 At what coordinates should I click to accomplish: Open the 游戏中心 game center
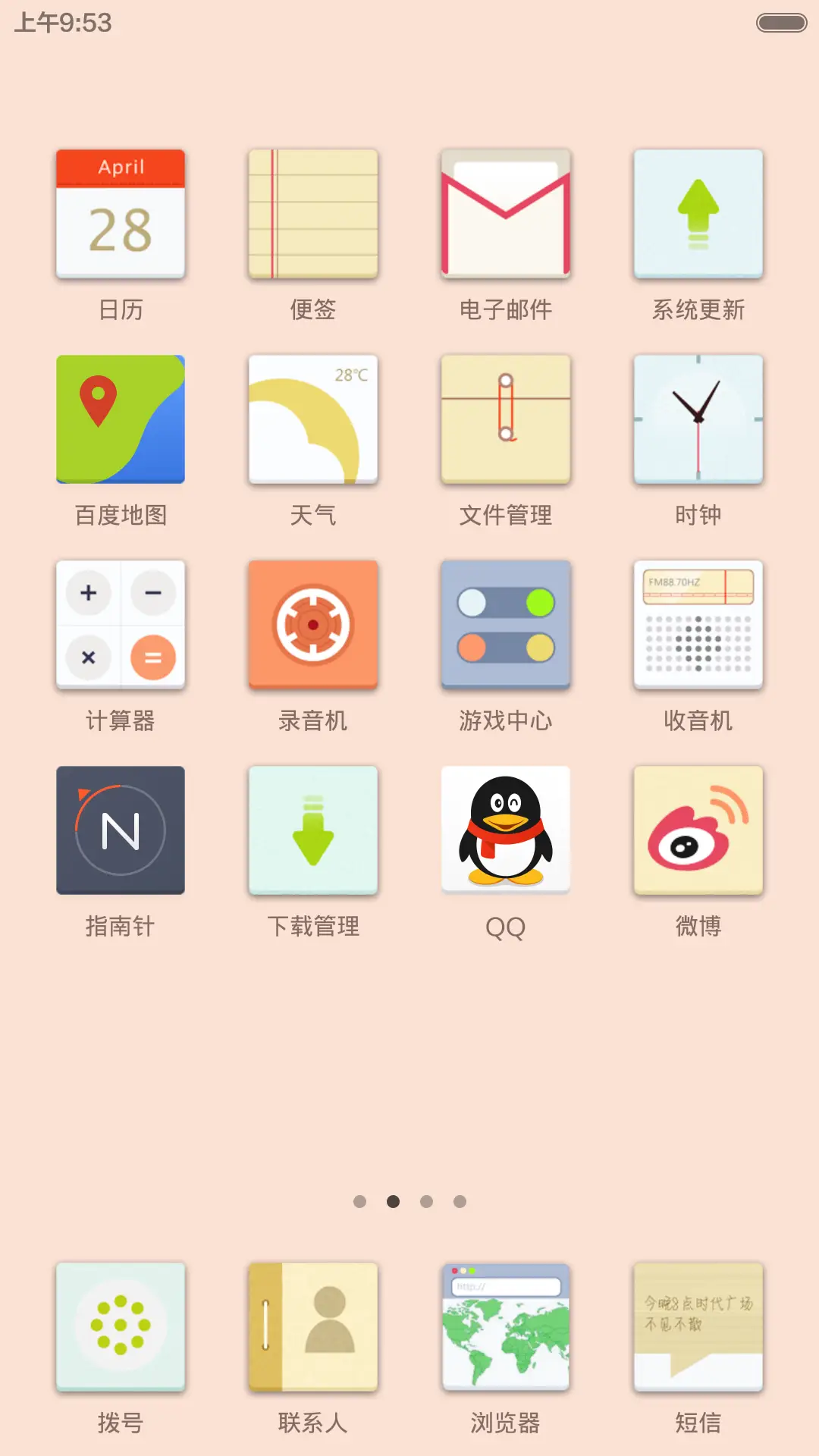point(505,624)
